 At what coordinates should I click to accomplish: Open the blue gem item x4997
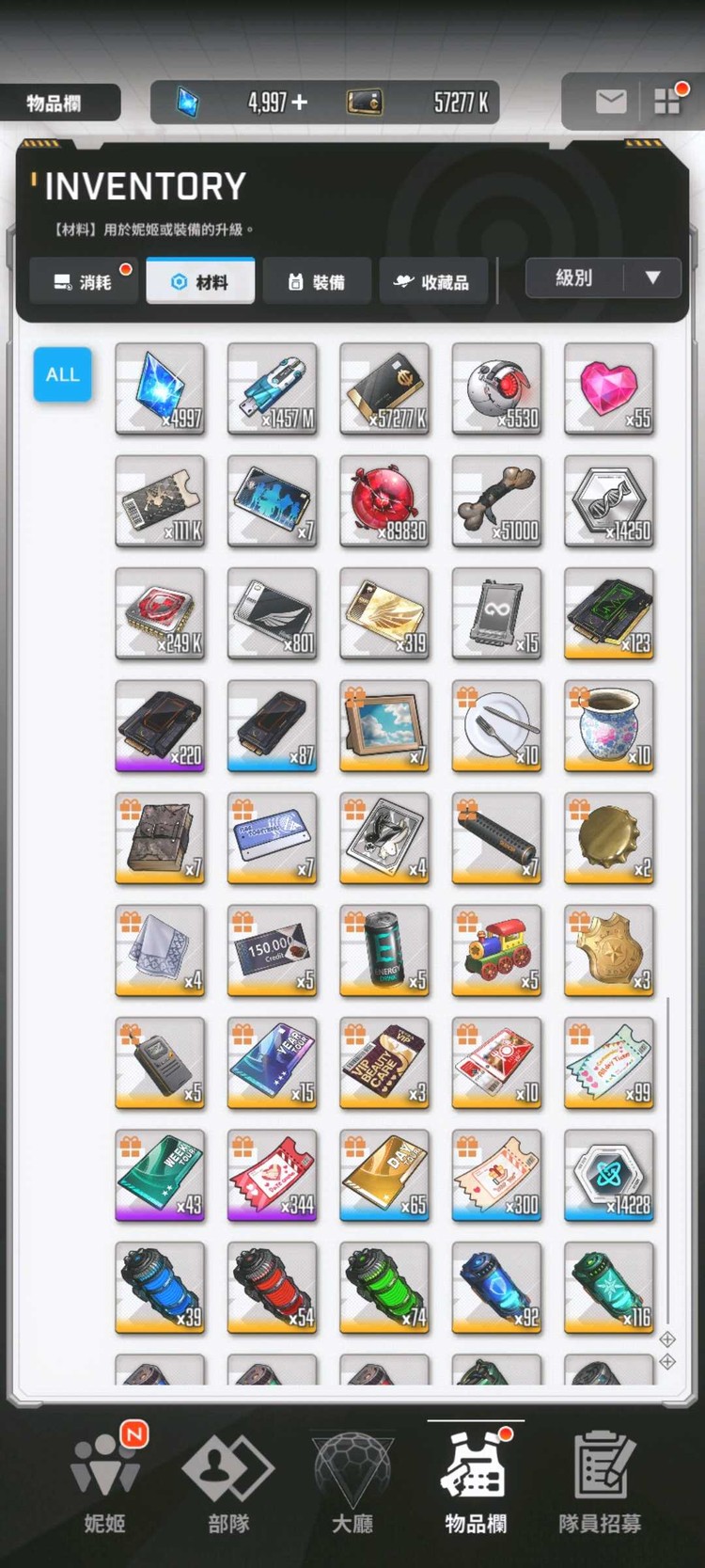pos(160,388)
